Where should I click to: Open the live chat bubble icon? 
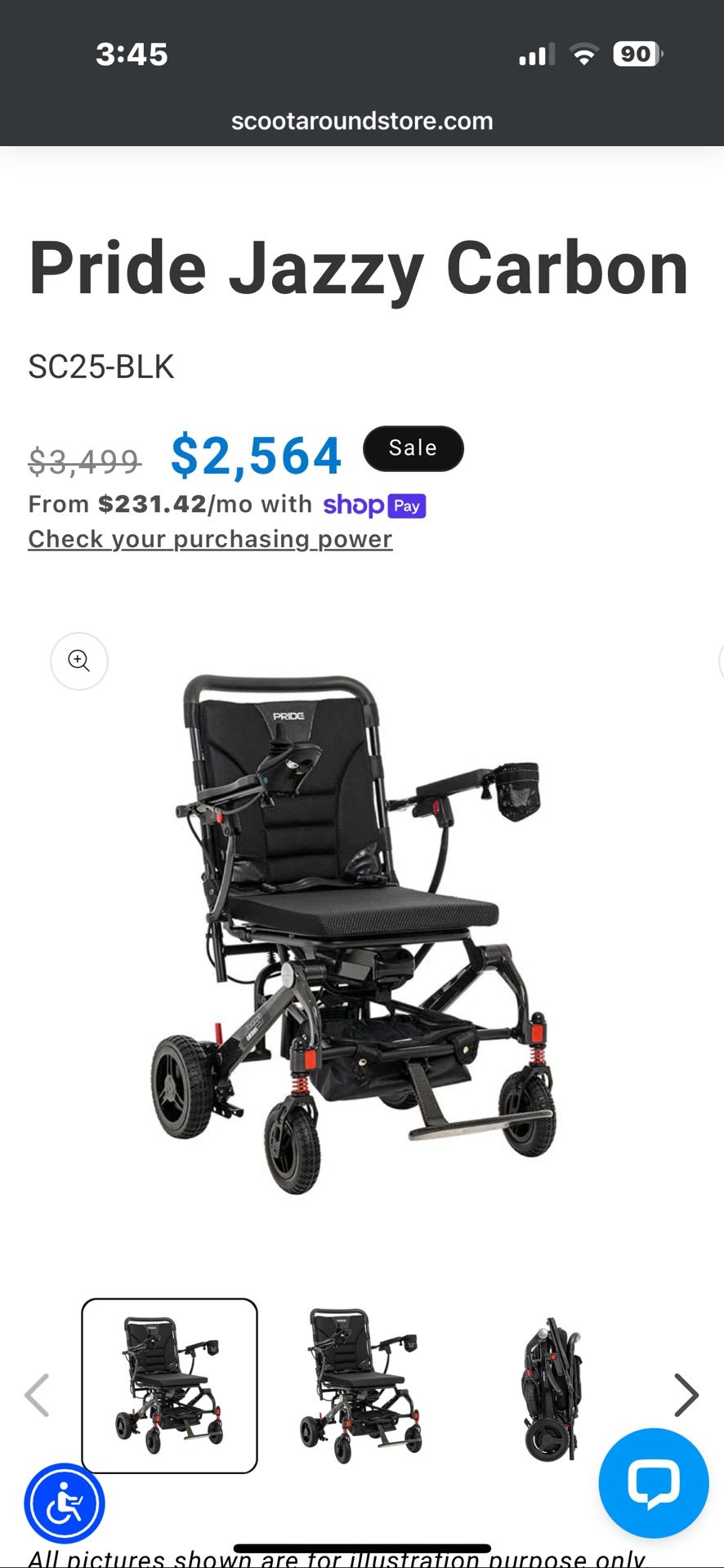(x=653, y=1482)
